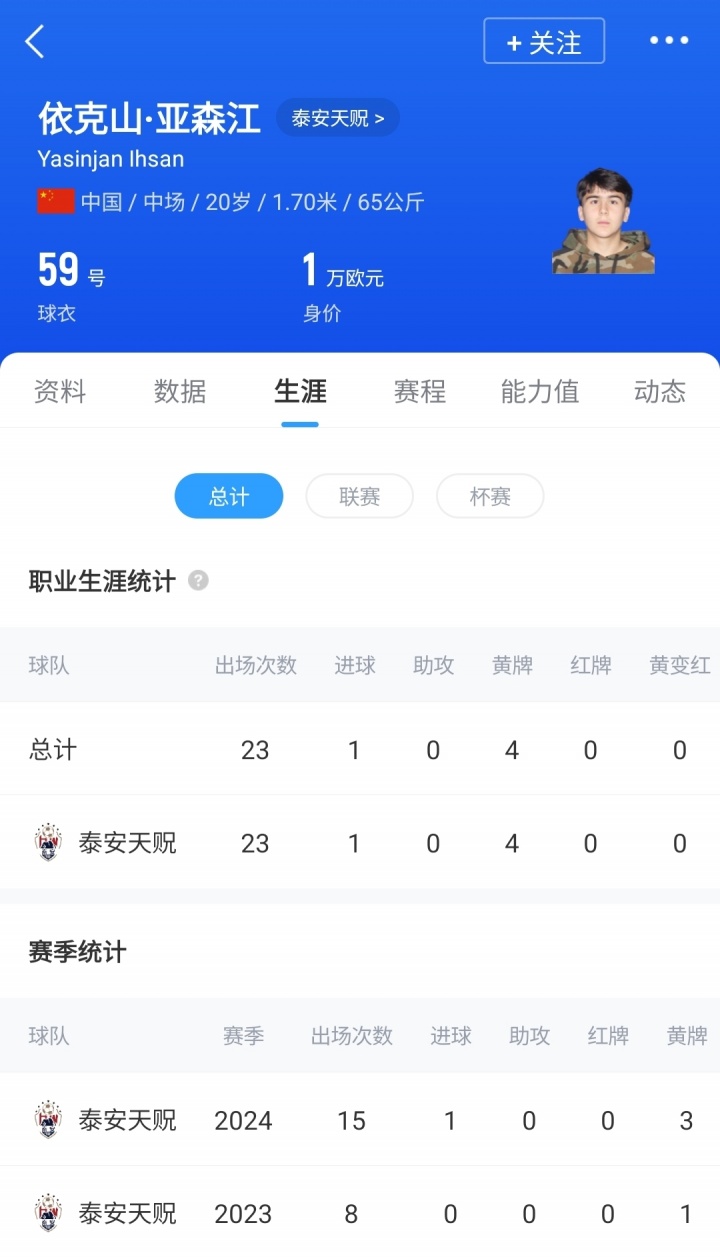
Task: Select the 总计 filter option
Action: coord(228,496)
